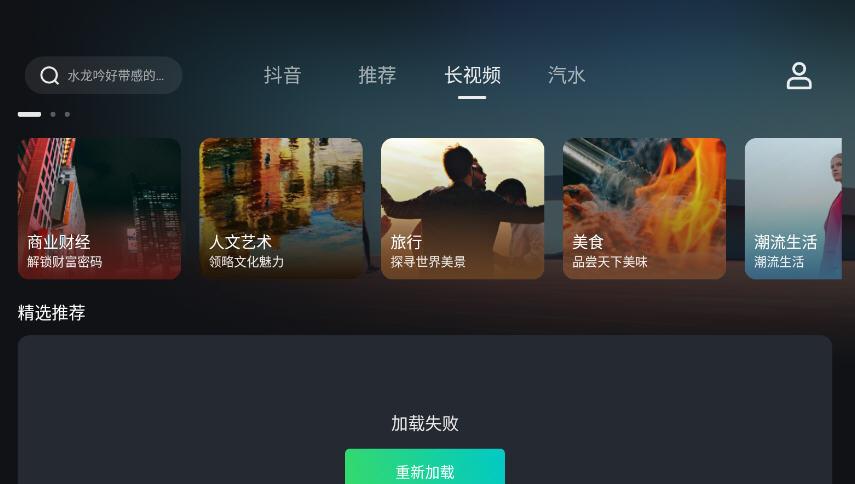
Task: Go to the 汽水 tab
Action: (566, 76)
